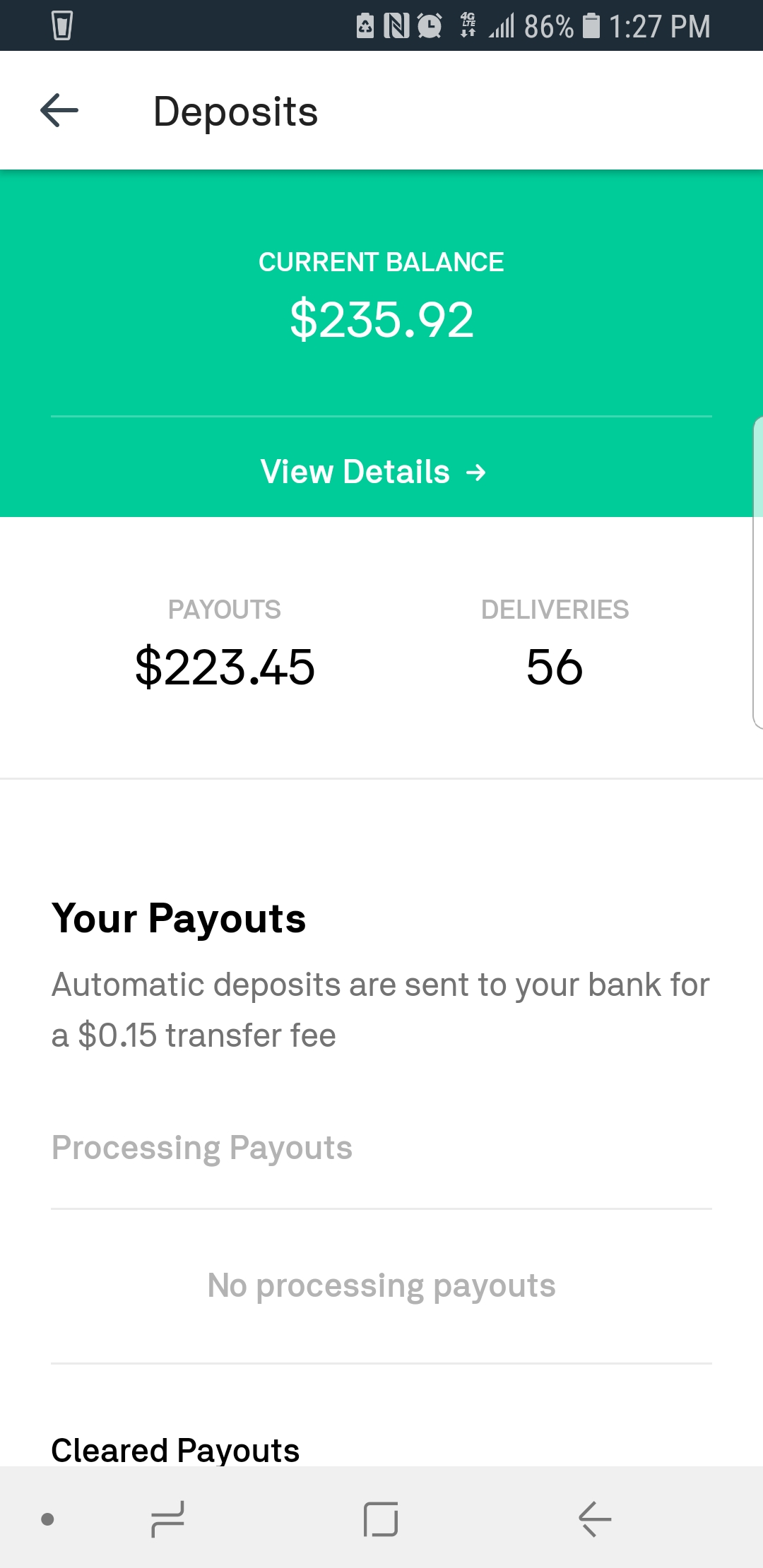
Task: Tap the alarm clock status bar icon
Action: (x=428, y=26)
